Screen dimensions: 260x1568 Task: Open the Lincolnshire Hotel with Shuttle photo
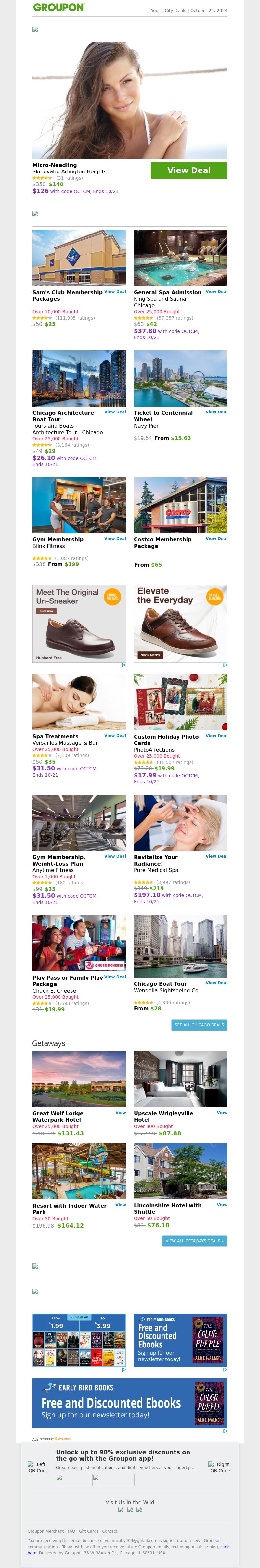(180, 1171)
